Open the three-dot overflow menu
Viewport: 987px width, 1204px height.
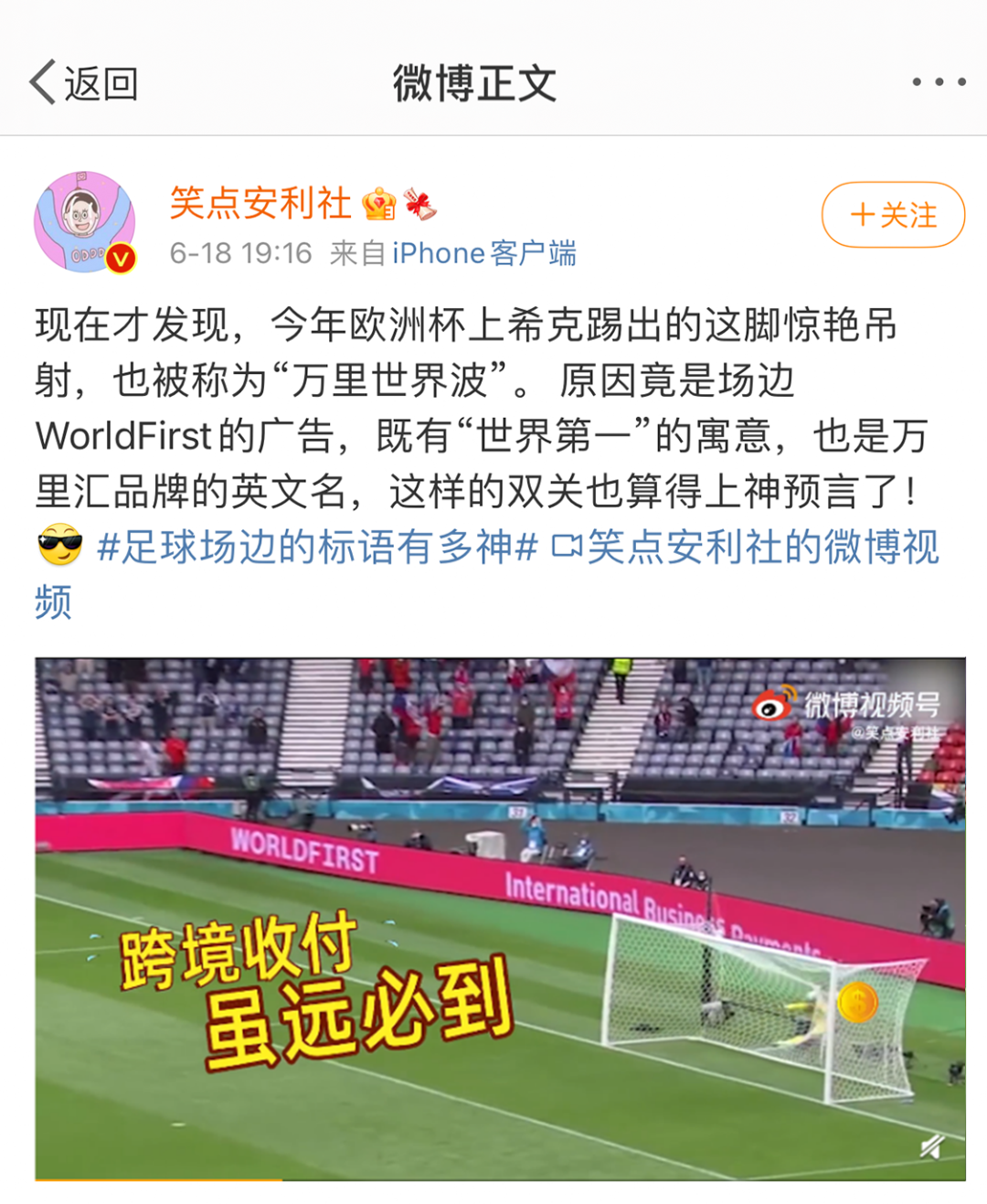click(x=939, y=82)
